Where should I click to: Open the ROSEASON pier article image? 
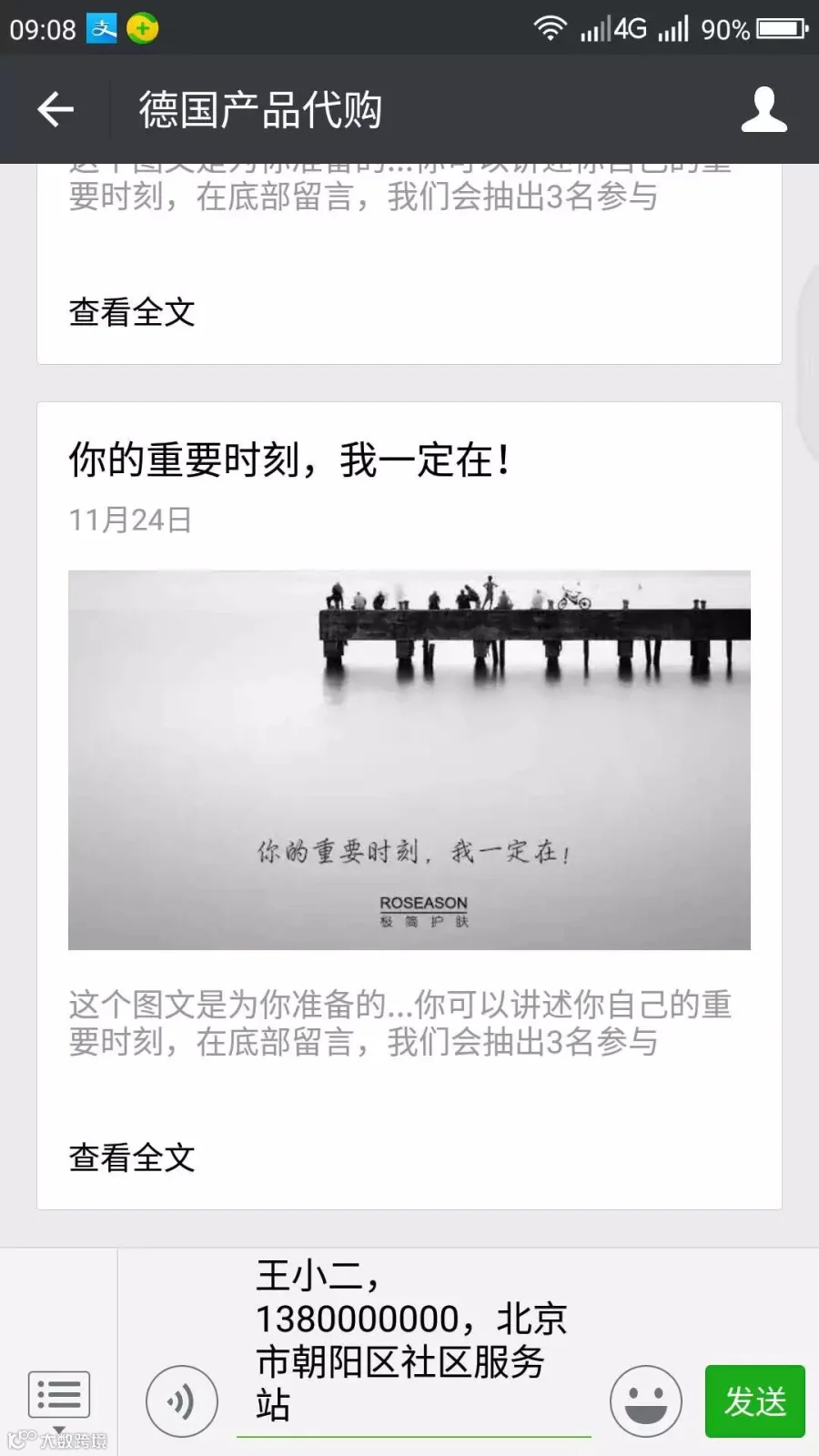click(409, 760)
